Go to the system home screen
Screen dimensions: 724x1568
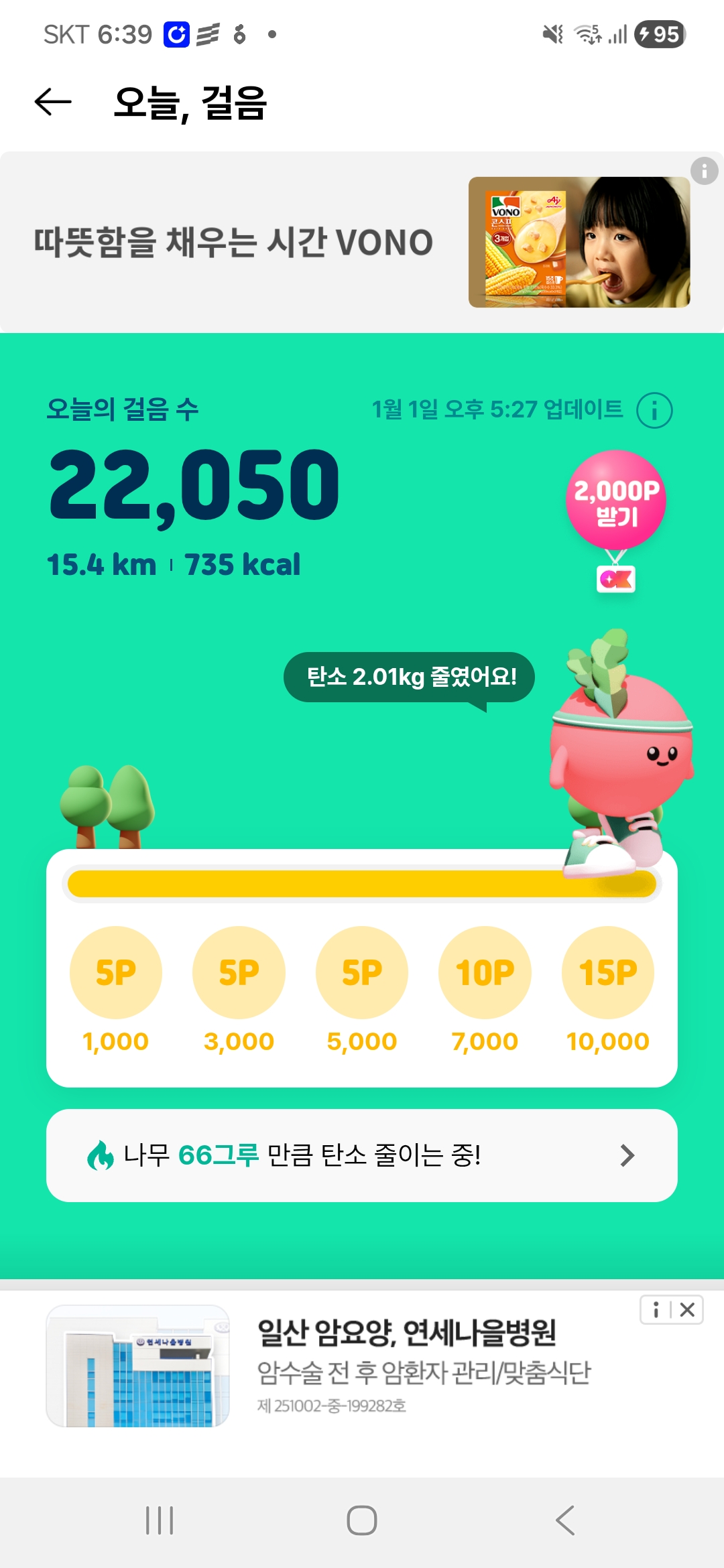click(362, 1520)
